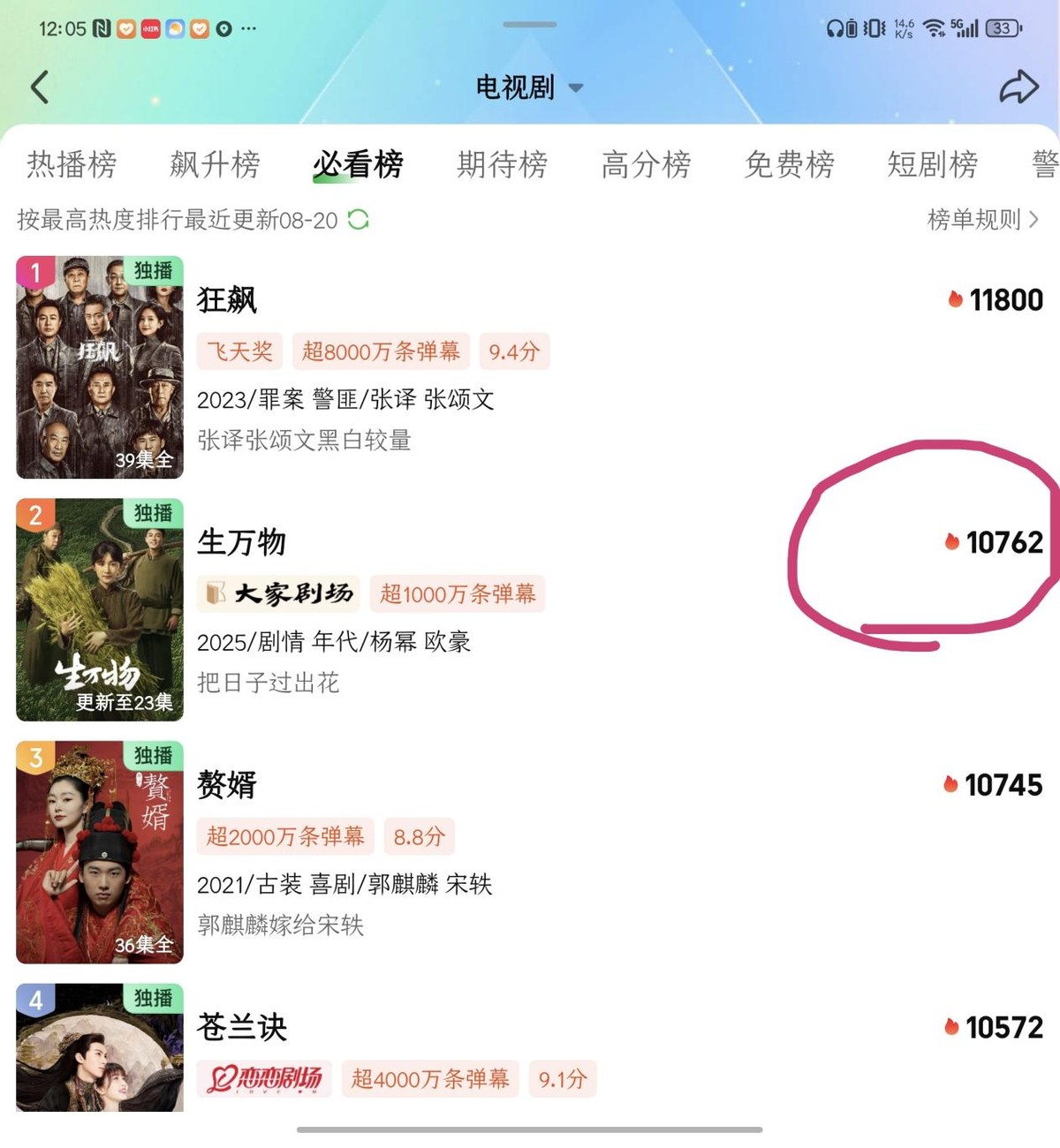Viewport: 1060px width, 1148px height.
Task: Refresh the ranking update icon
Action: click(358, 219)
